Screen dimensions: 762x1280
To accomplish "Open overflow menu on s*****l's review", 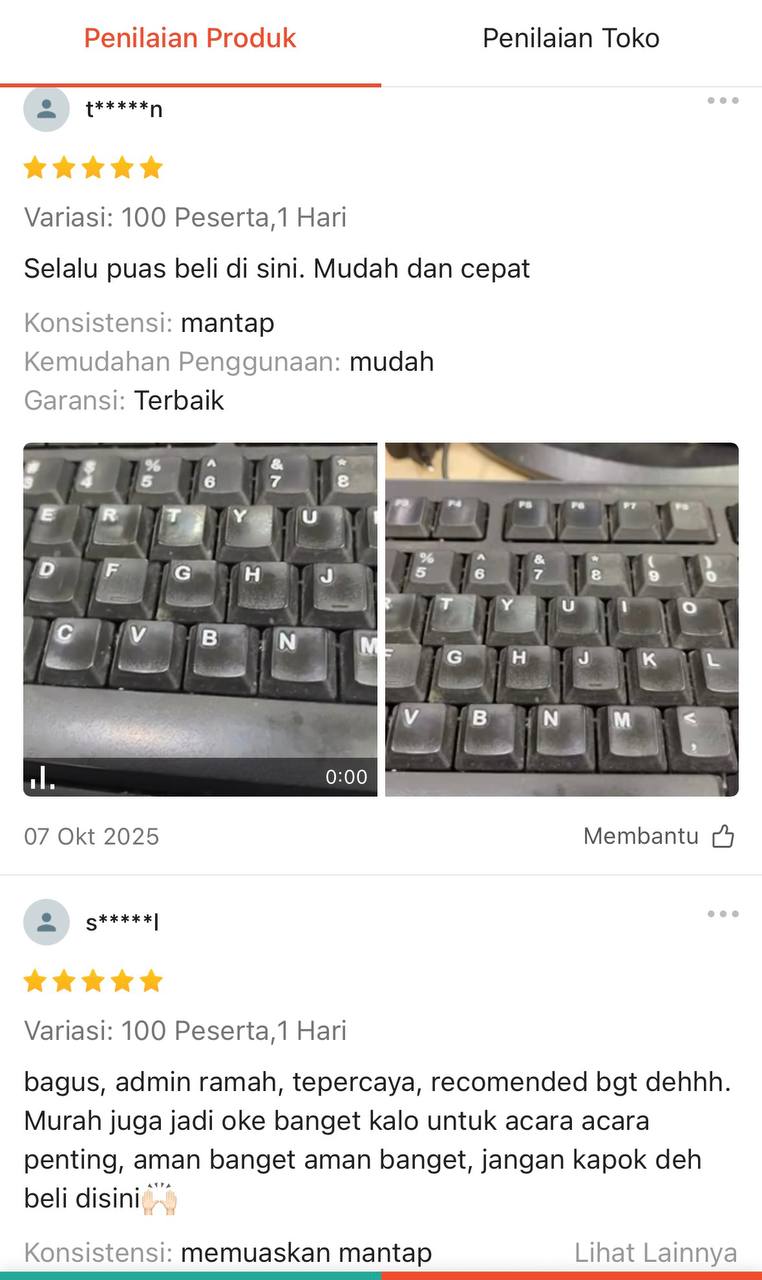I will point(722,913).
